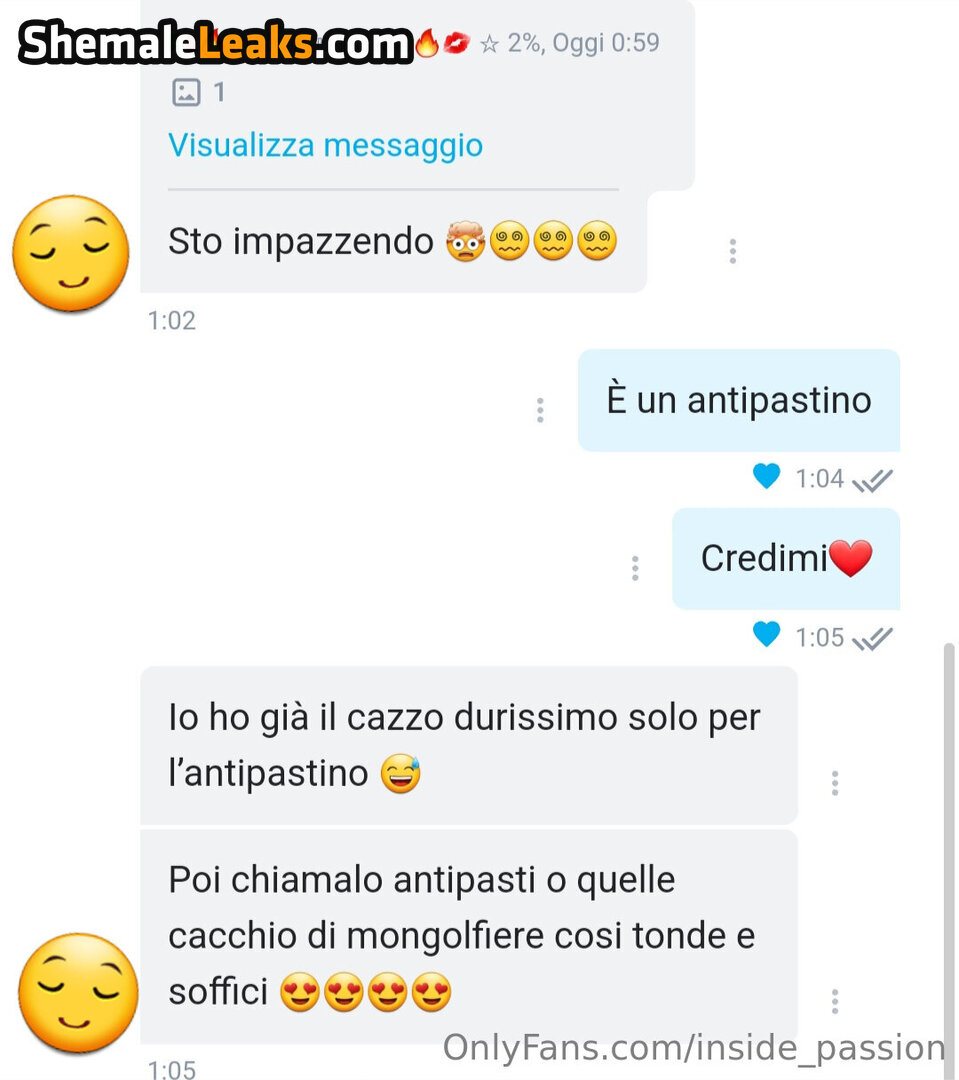
Task: Open options beside Poi chiamalo antipasti message
Action: (835, 1001)
